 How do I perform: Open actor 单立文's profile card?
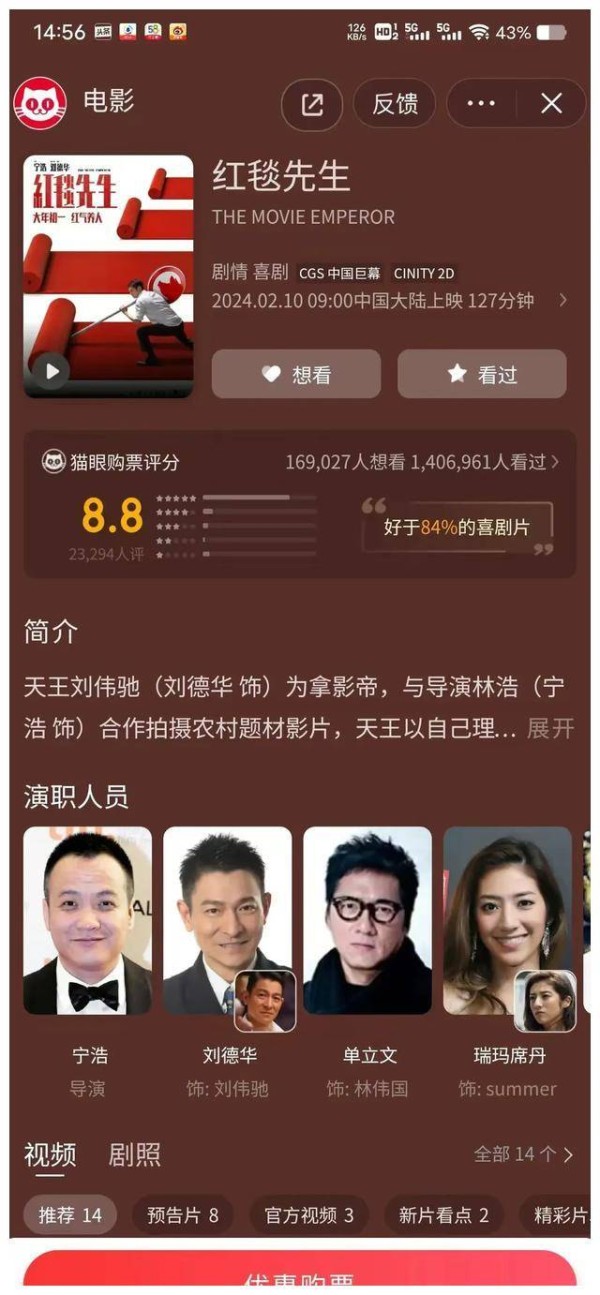point(368,963)
